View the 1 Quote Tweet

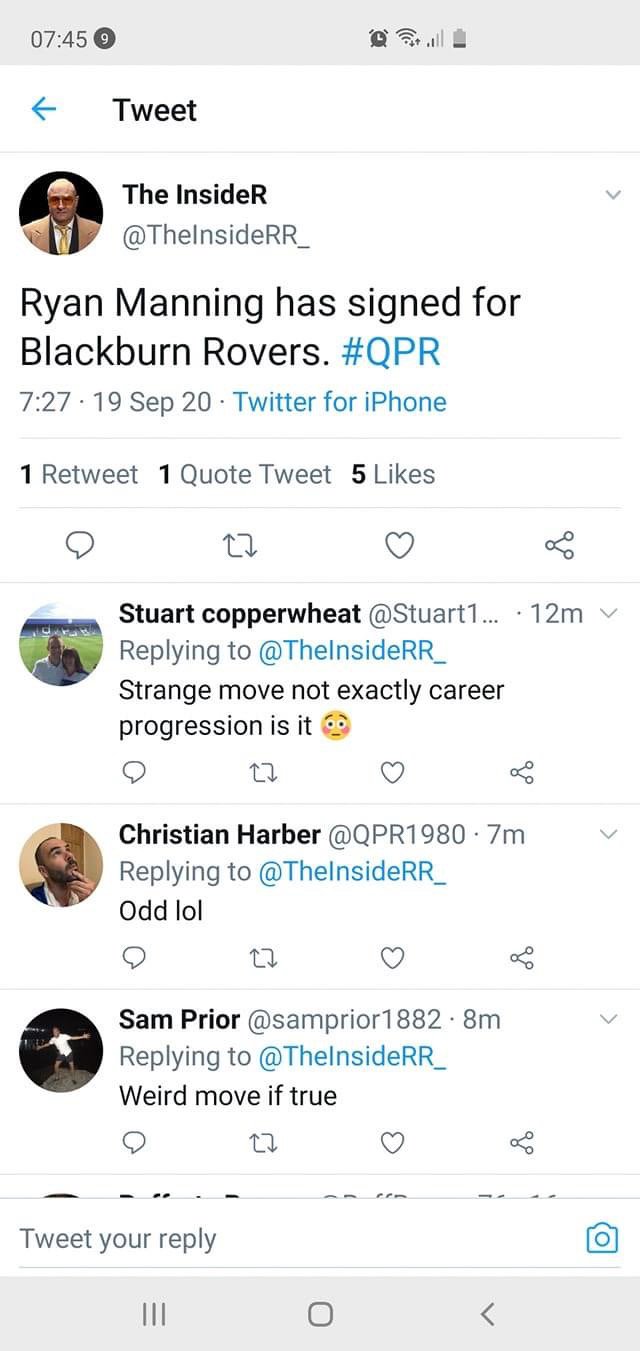pyautogui.click(x=245, y=474)
